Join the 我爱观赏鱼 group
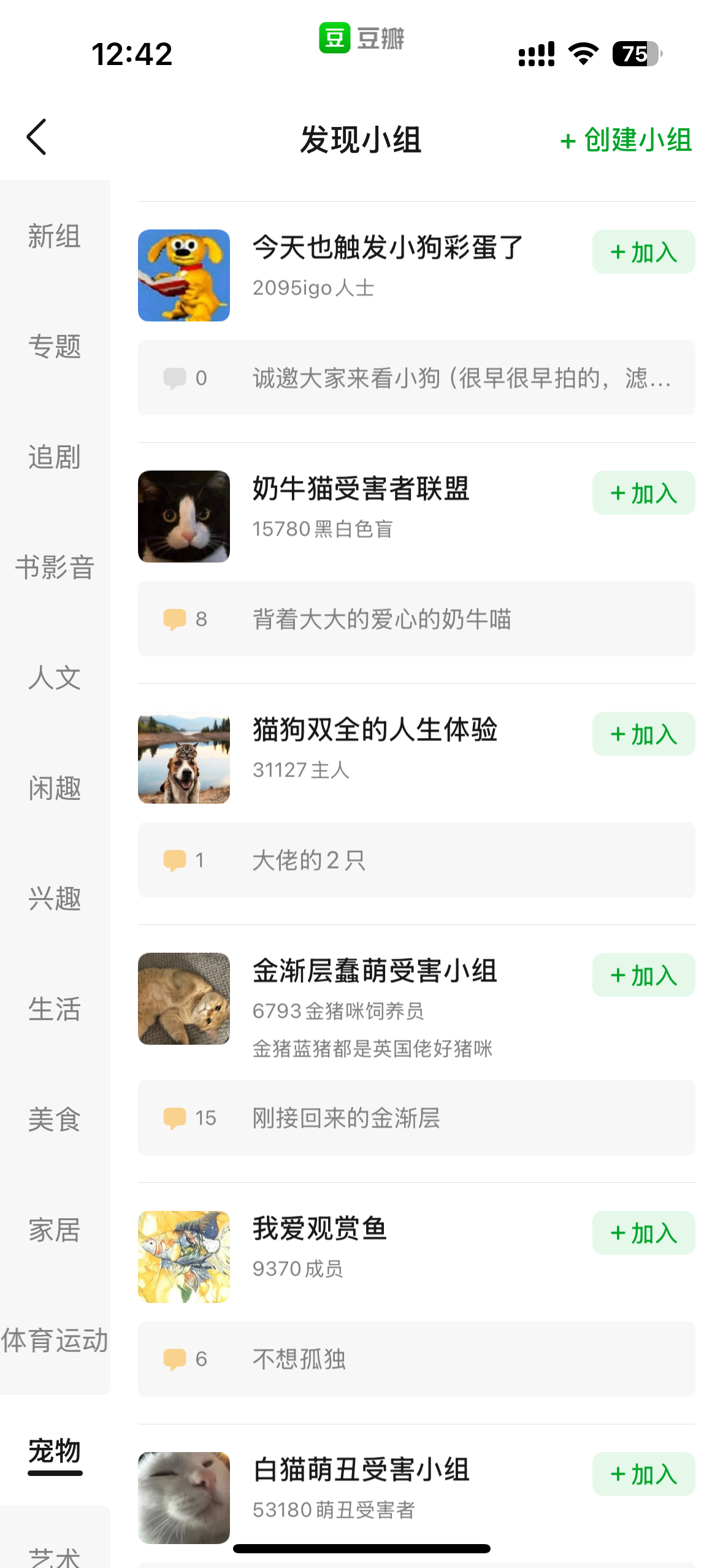The height and width of the screenshot is (1568, 723). (x=643, y=1233)
